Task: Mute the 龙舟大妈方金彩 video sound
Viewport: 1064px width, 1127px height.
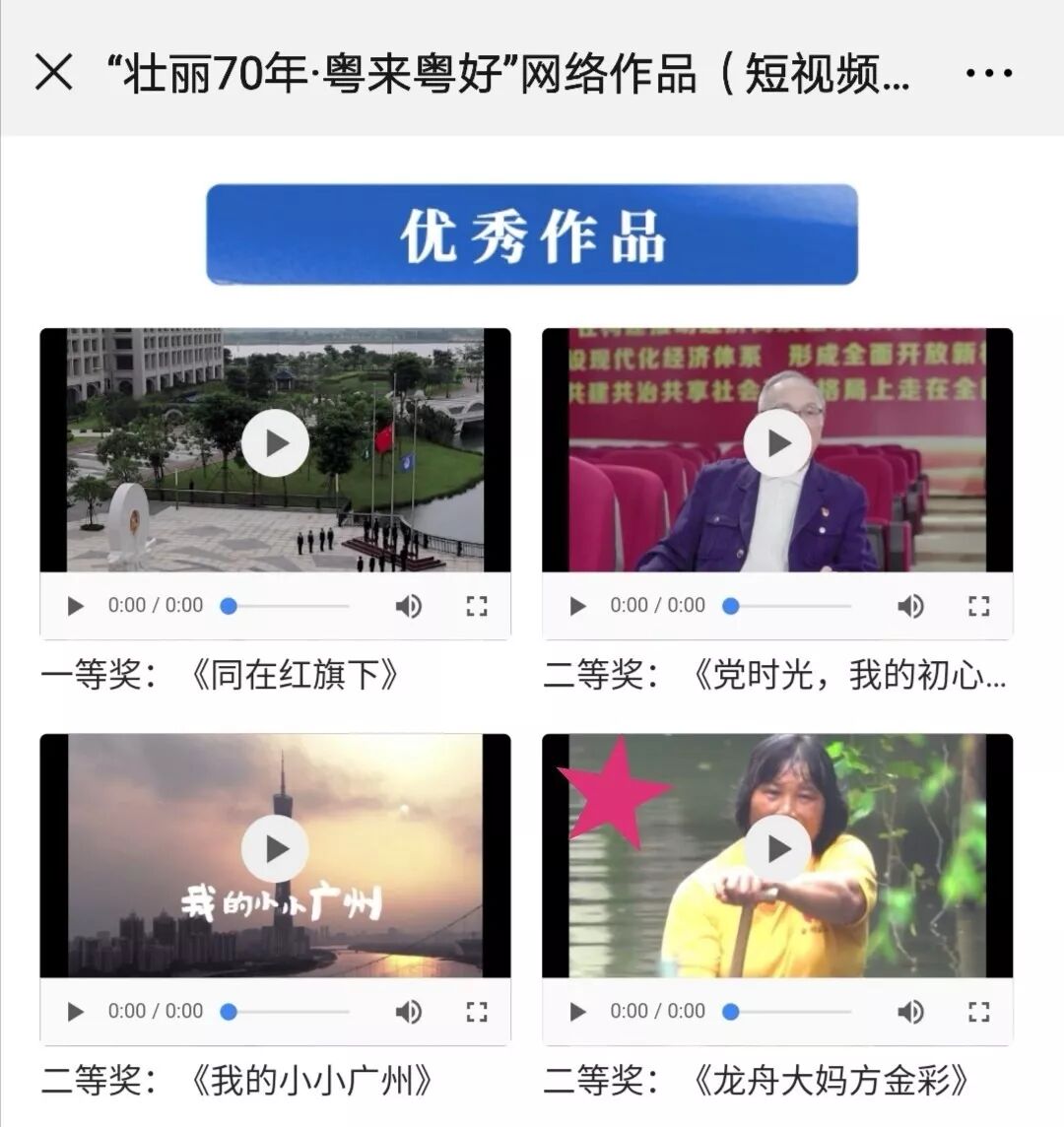Action: tap(910, 1012)
